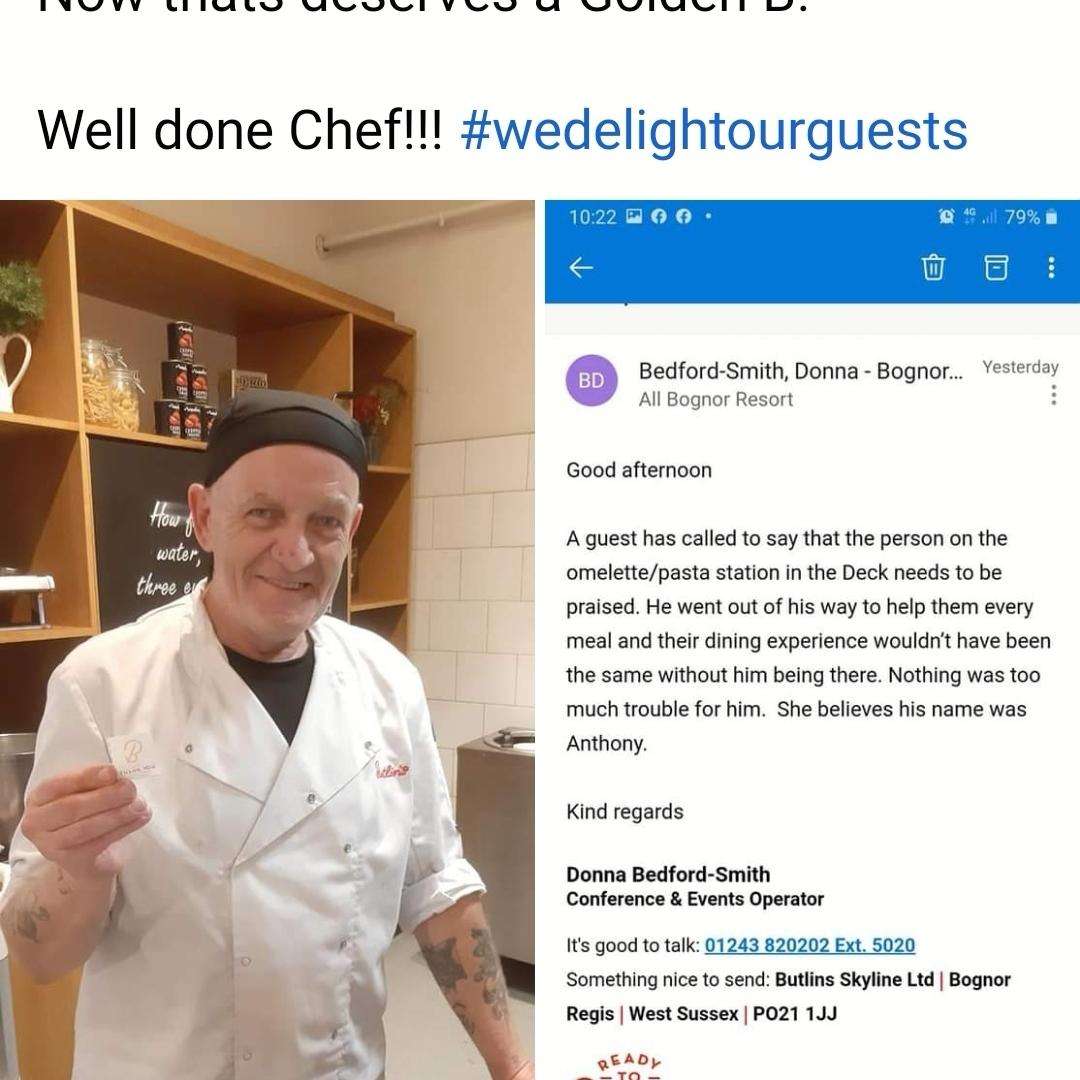Open the chef photo in the post
The width and height of the screenshot is (1080, 1080).
click(267, 640)
